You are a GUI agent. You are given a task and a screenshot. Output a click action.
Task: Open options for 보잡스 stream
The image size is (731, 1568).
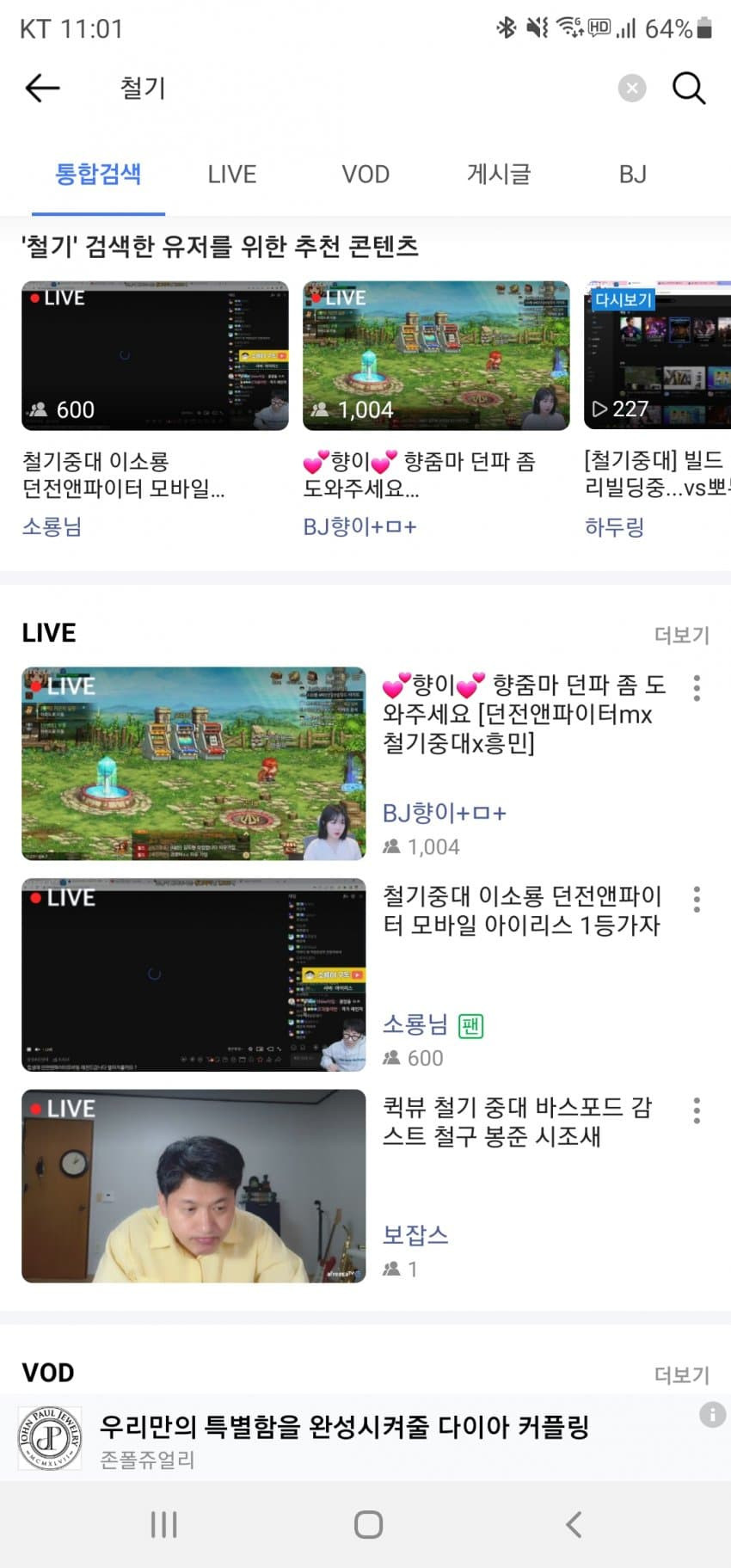[x=697, y=1110]
